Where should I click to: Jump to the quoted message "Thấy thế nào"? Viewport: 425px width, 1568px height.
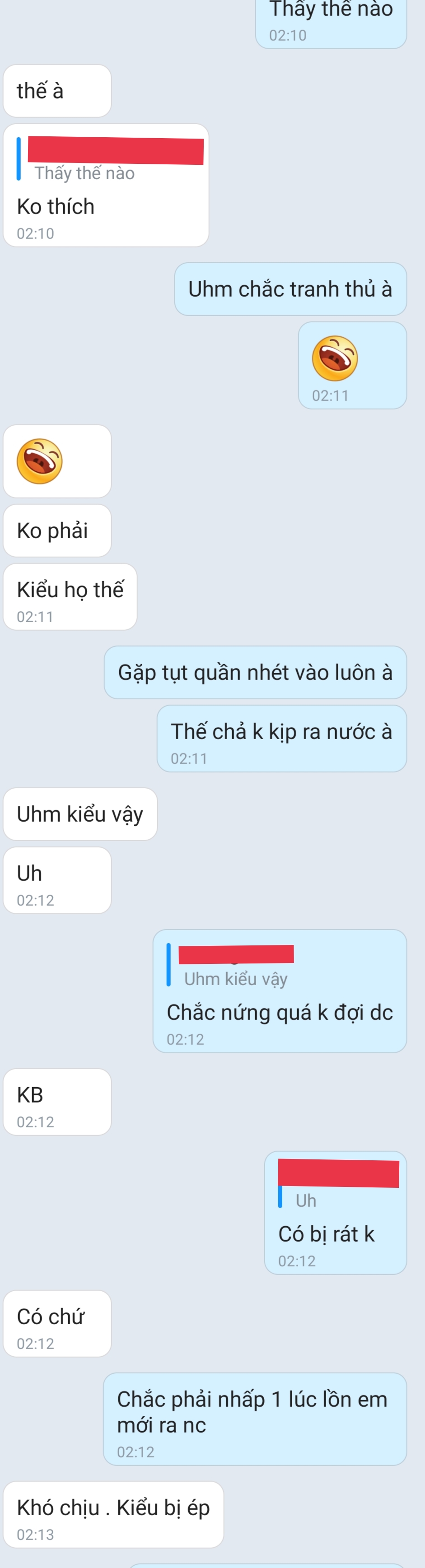tap(85, 173)
